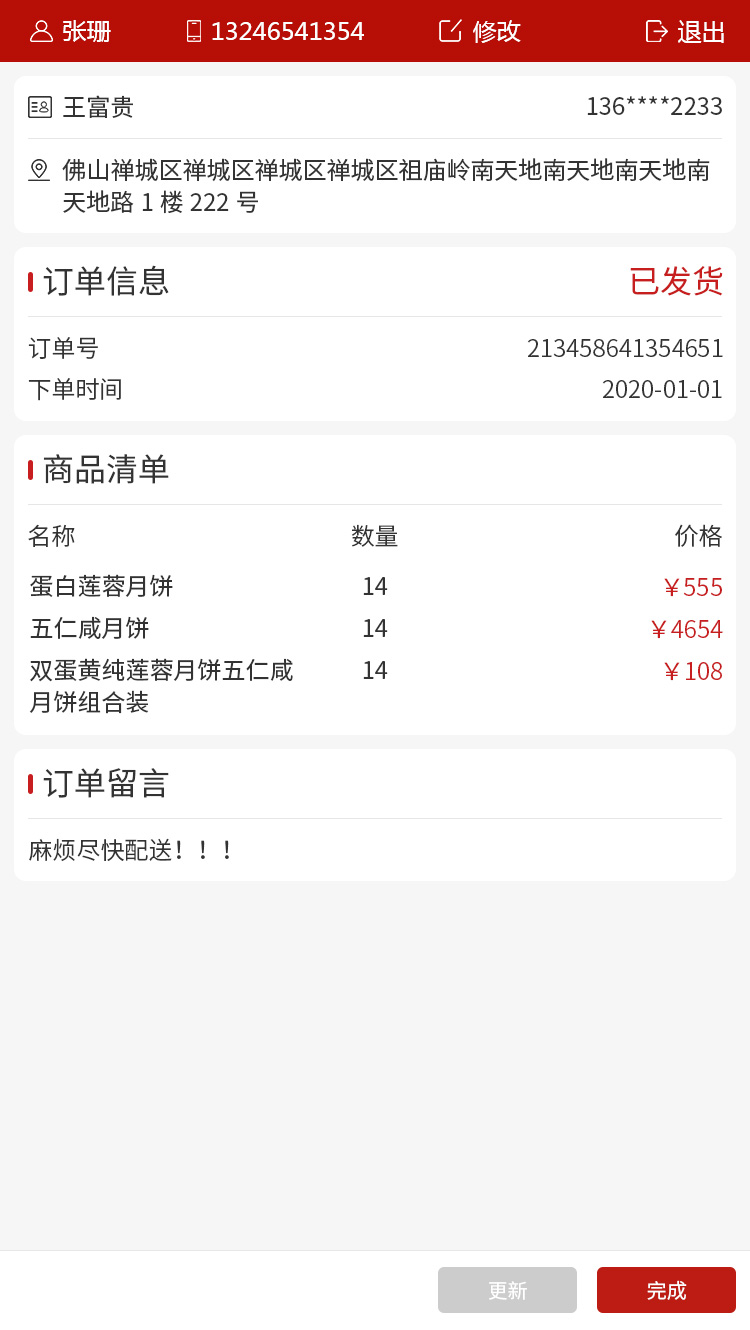Mark order done with 完成
Screen dimensions: 750x1330
[x=666, y=1290]
